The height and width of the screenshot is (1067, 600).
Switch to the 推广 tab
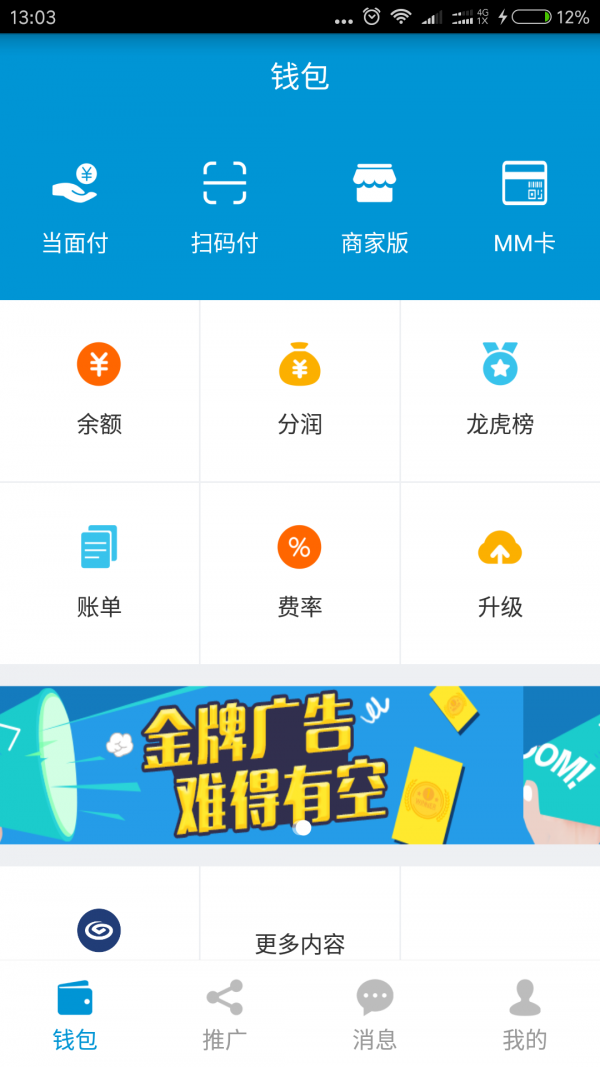(x=225, y=1014)
